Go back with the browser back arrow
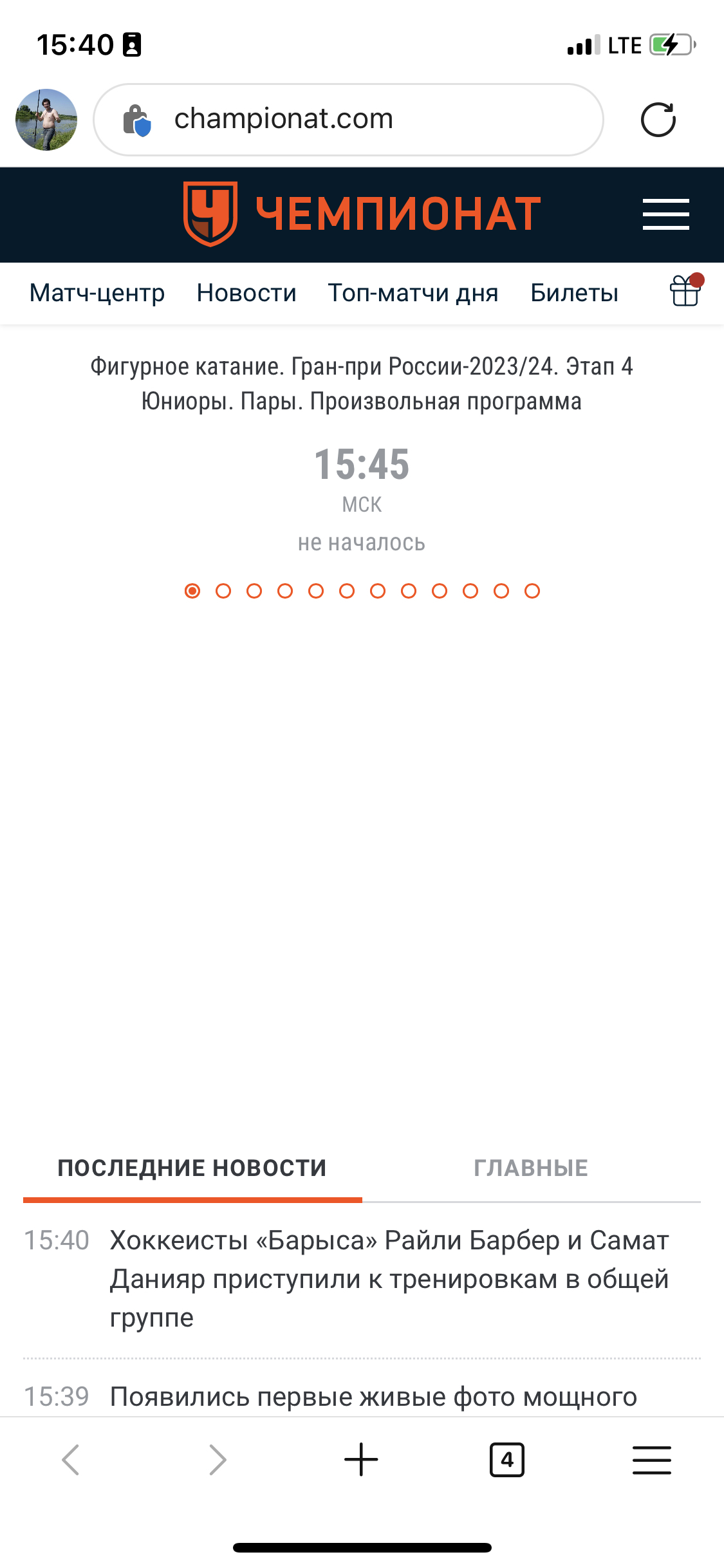Image resolution: width=724 pixels, height=1568 pixels. [71, 1459]
